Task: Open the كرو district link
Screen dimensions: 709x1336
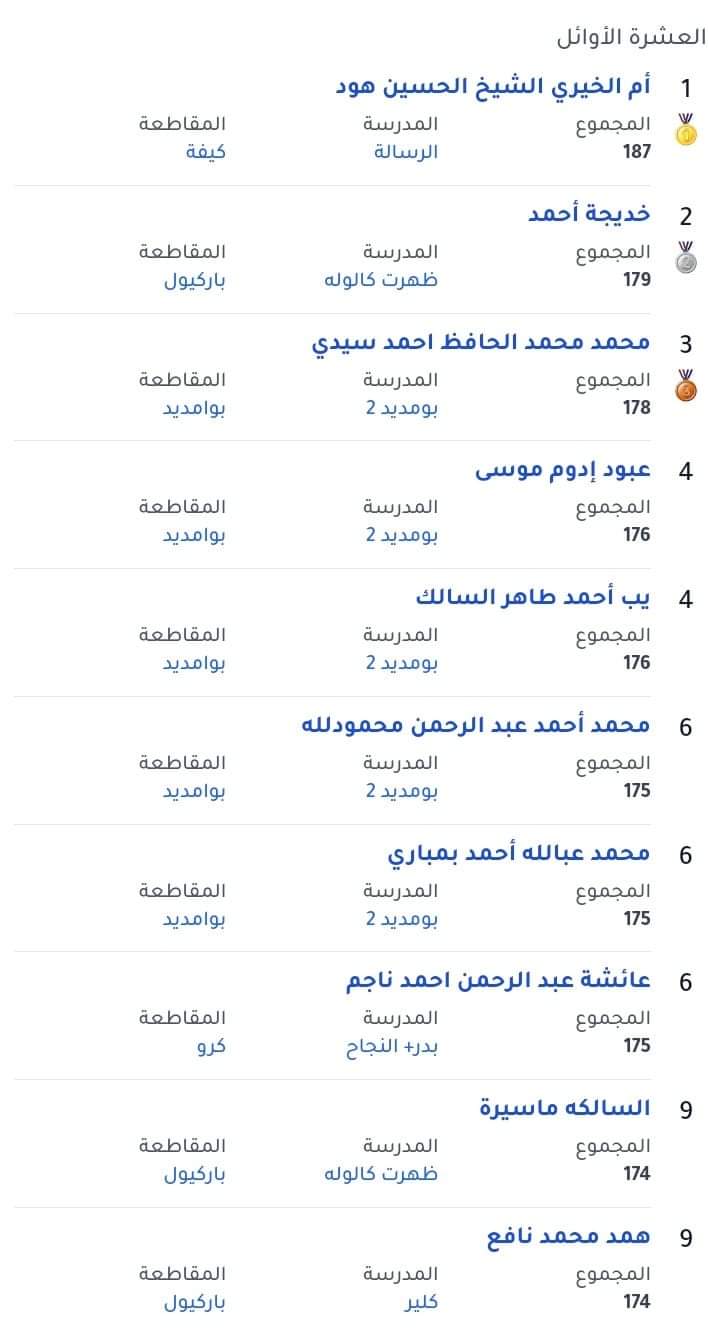Action: (212, 1046)
